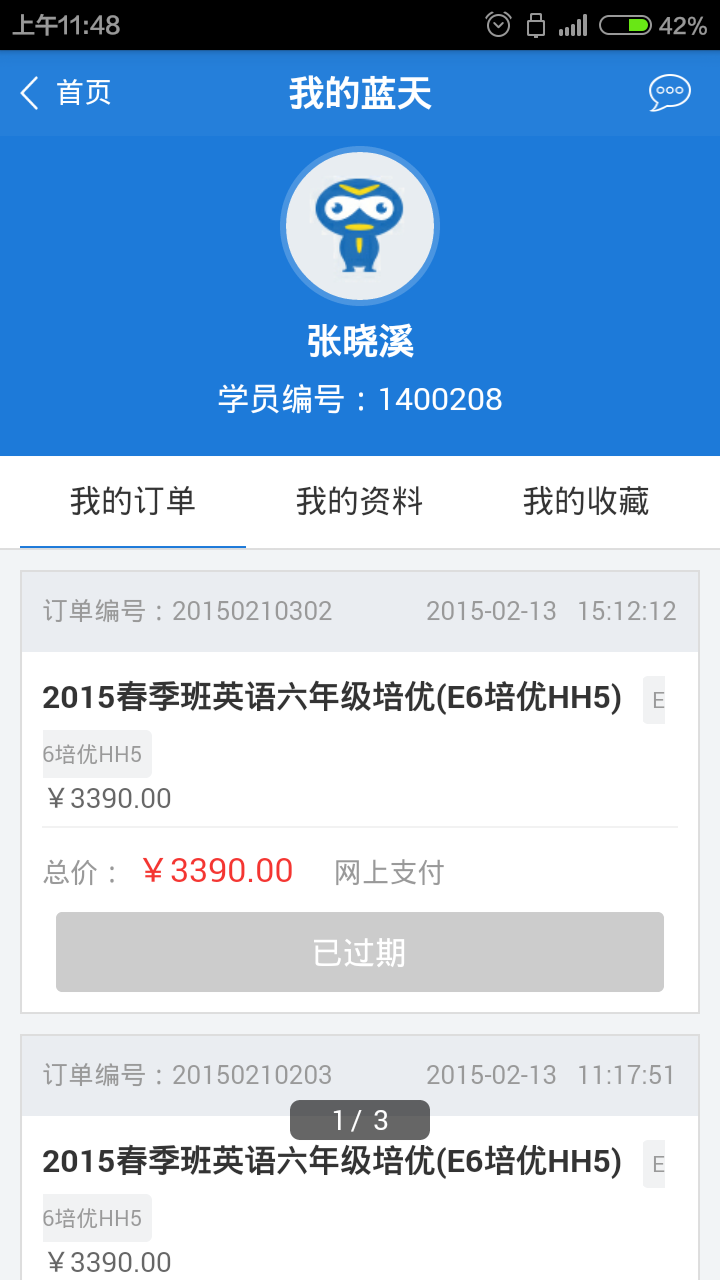Switch to the 我的资料 tab
This screenshot has width=720, height=1280.
click(360, 501)
